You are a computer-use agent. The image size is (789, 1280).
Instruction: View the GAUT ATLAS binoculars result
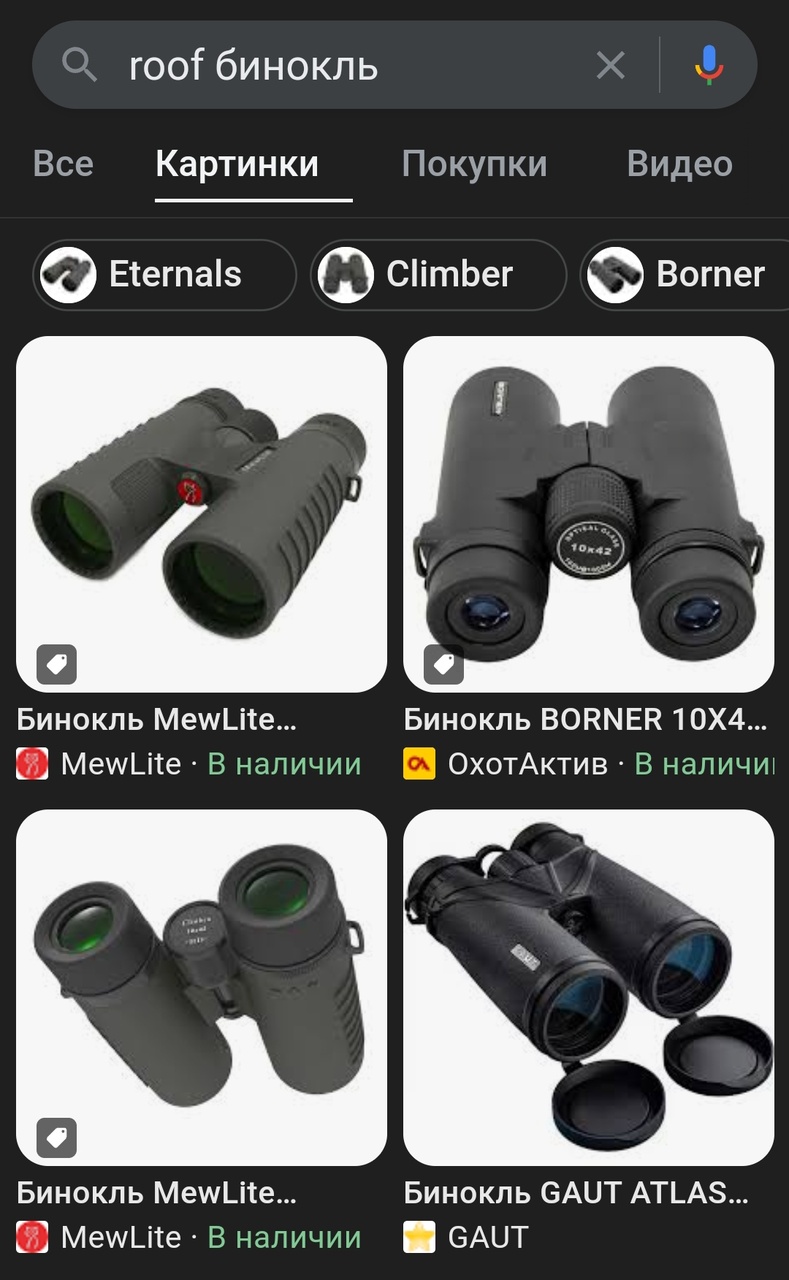(588, 987)
